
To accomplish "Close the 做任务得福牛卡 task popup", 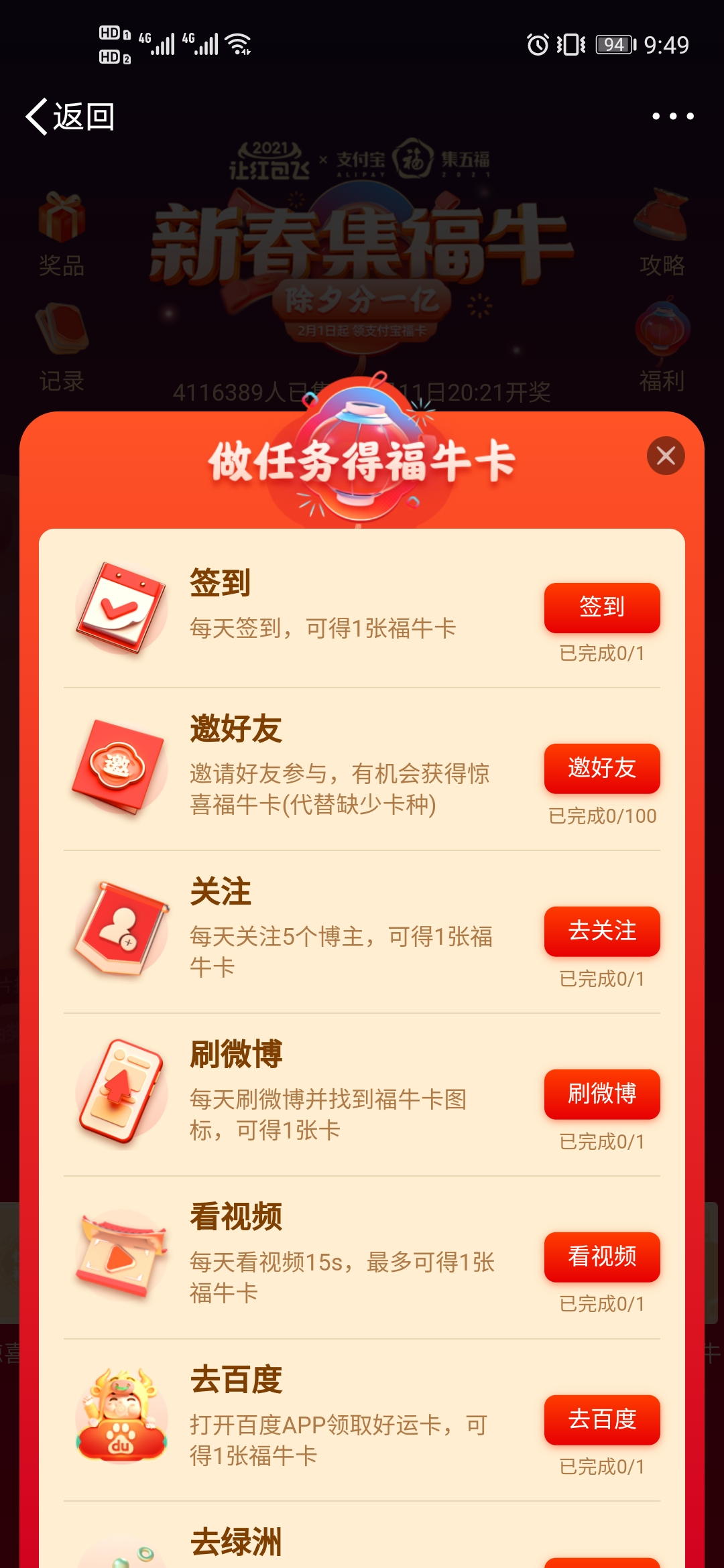I will coord(666,456).
